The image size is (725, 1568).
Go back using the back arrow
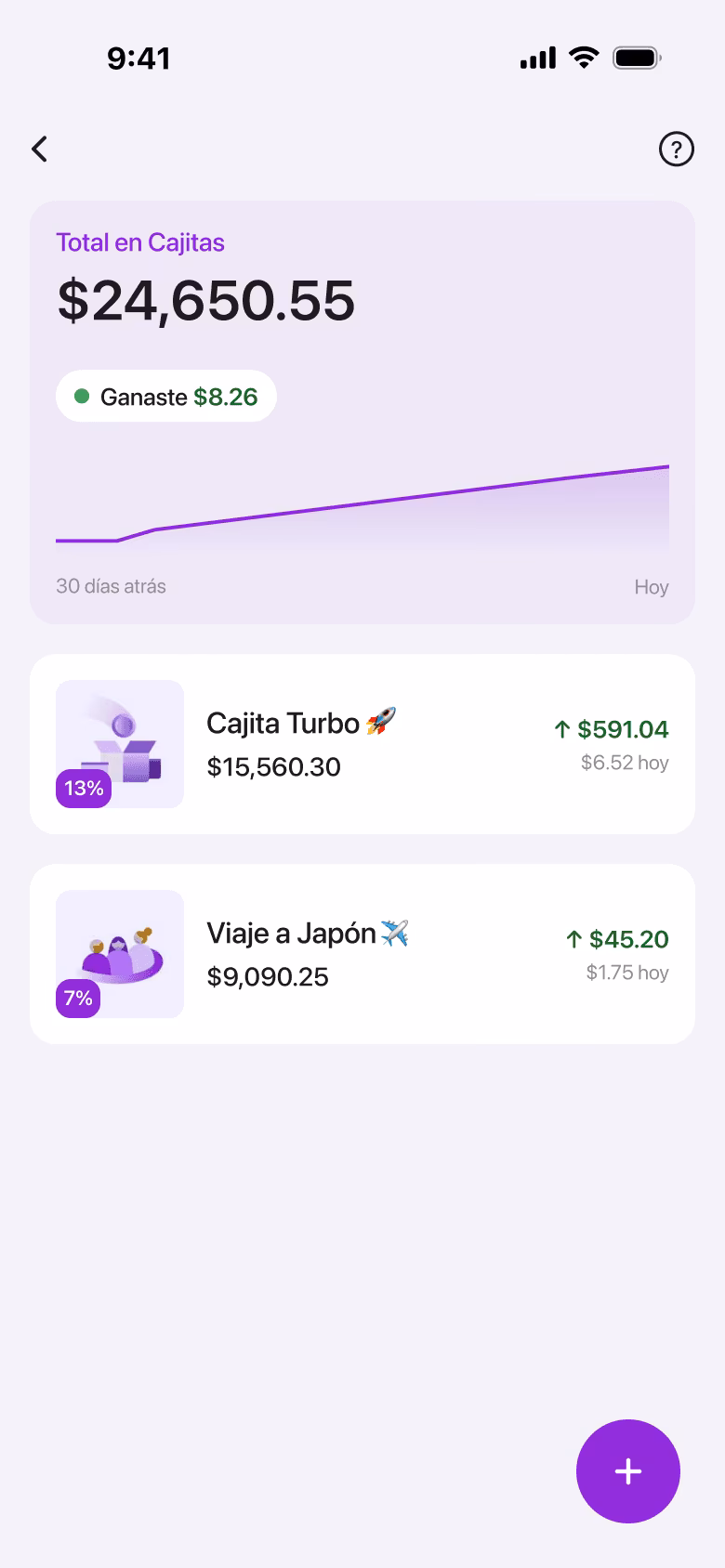pos(39,149)
